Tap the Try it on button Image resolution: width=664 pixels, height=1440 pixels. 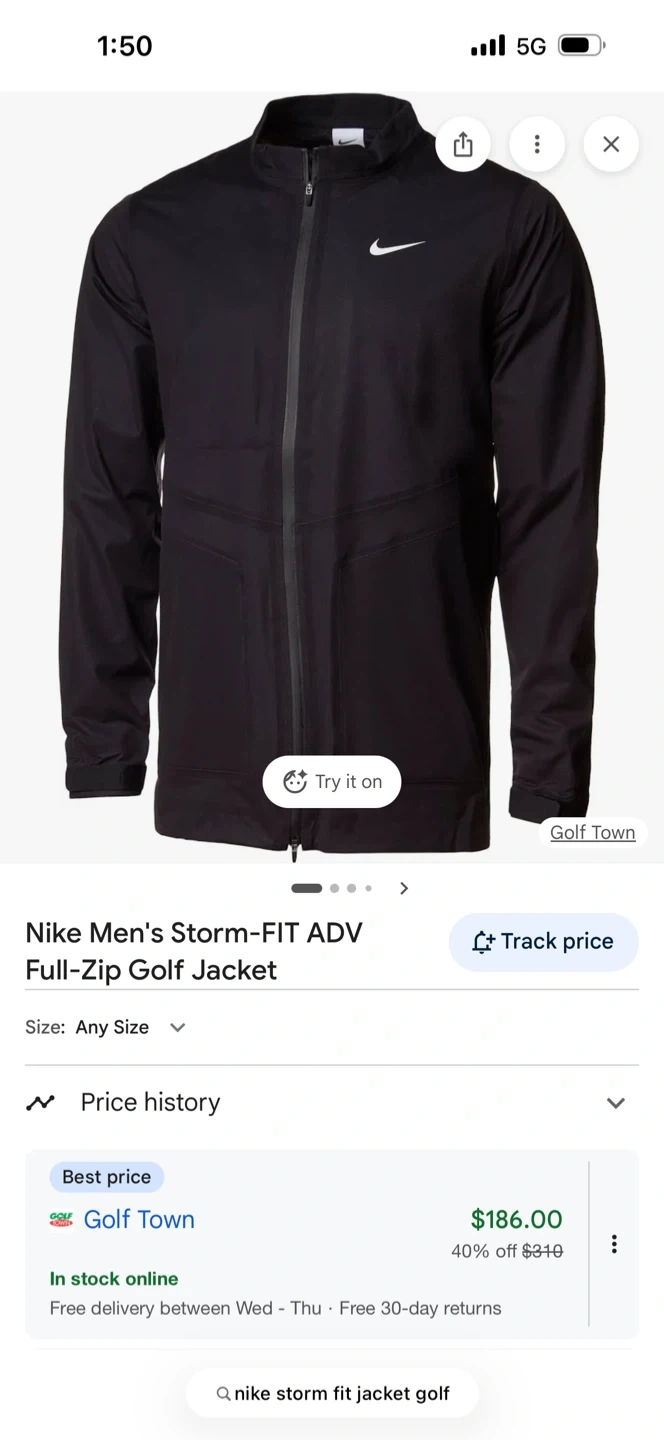click(x=332, y=782)
